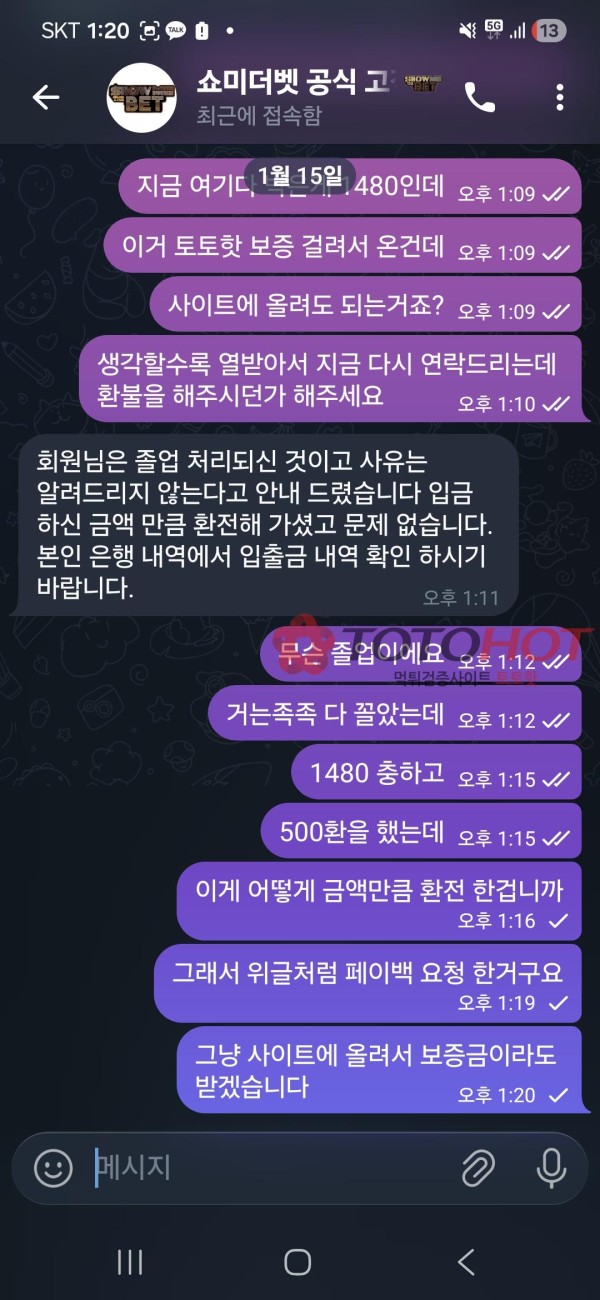The image size is (600, 1300).
Task: Attach a file with the paperclip
Action: coord(478,1167)
